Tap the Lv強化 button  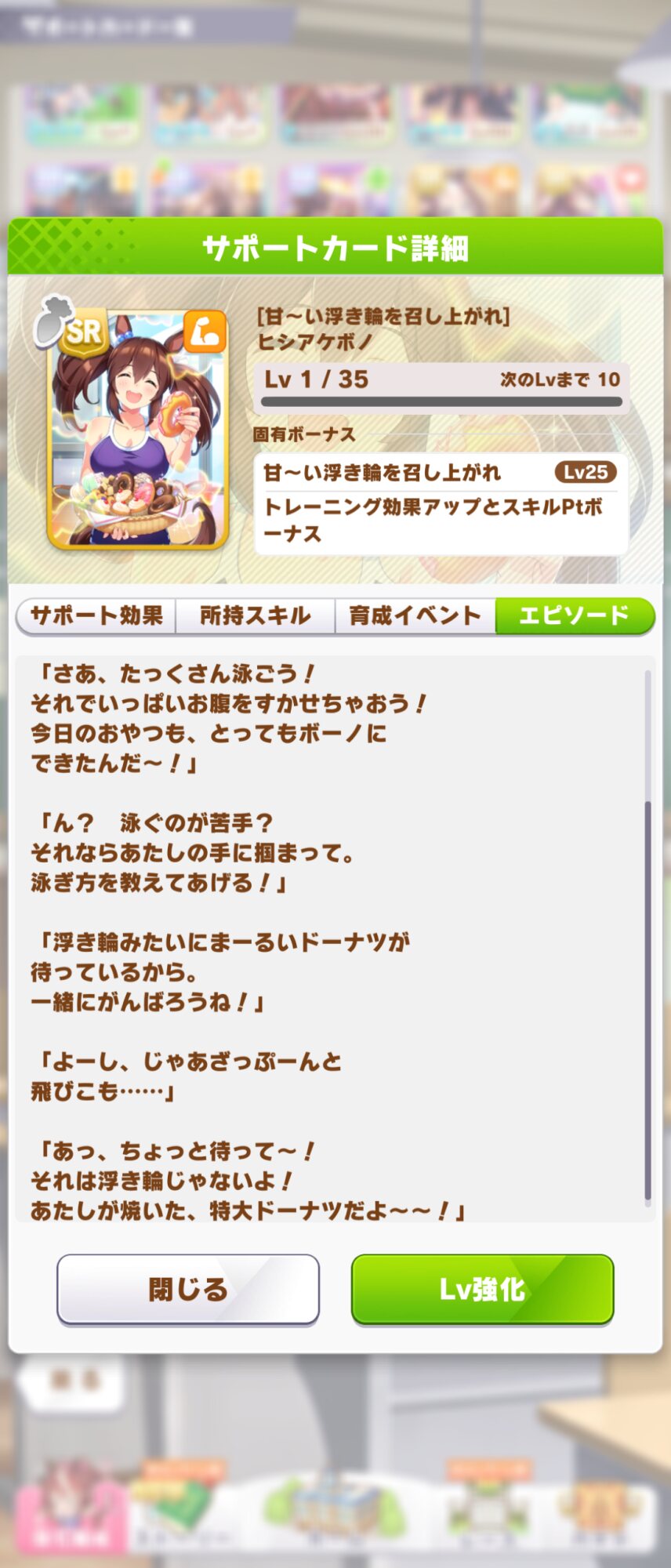482,1289
